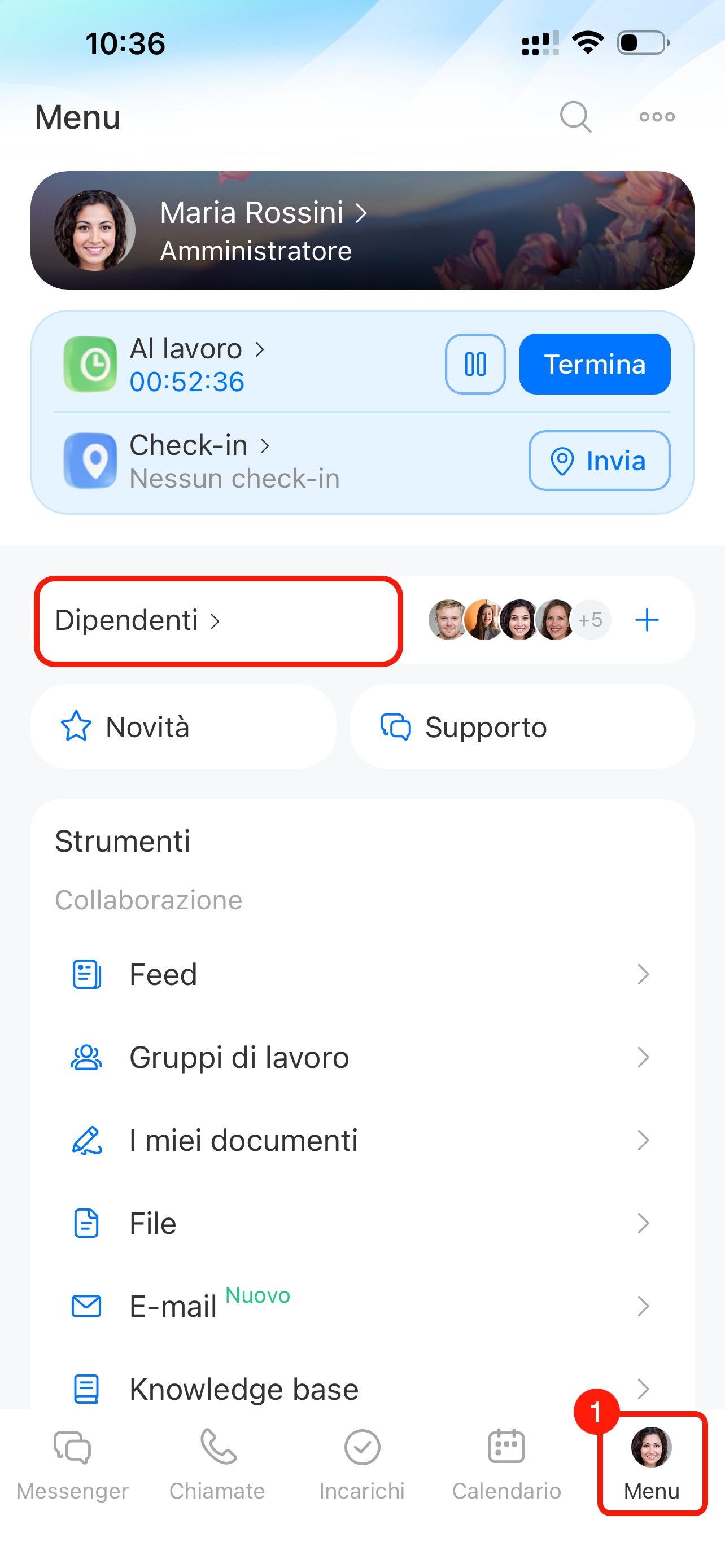Tap Termina to end the workday
725x1568 pixels.
click(x=594, y=364)
